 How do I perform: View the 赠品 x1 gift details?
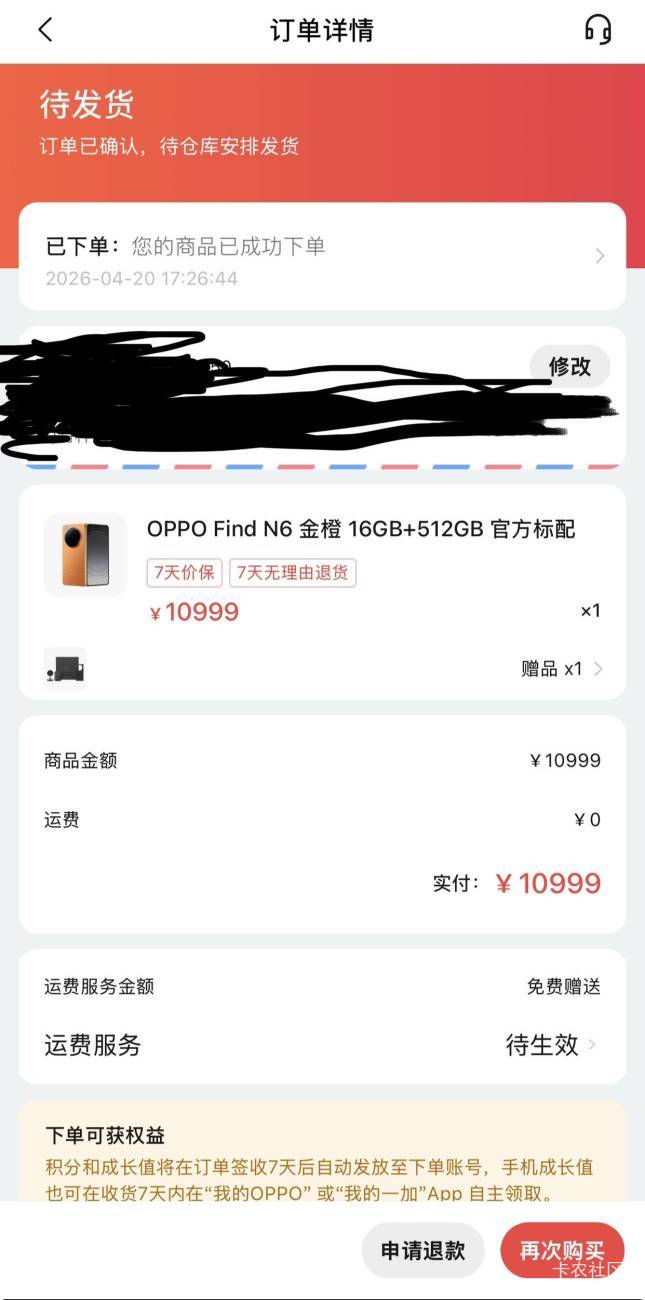(560, 669)
